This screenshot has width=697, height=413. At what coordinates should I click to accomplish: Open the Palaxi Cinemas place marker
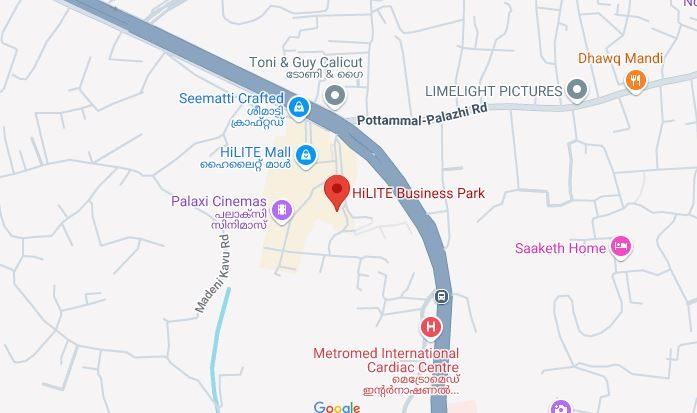coord(282,209)
